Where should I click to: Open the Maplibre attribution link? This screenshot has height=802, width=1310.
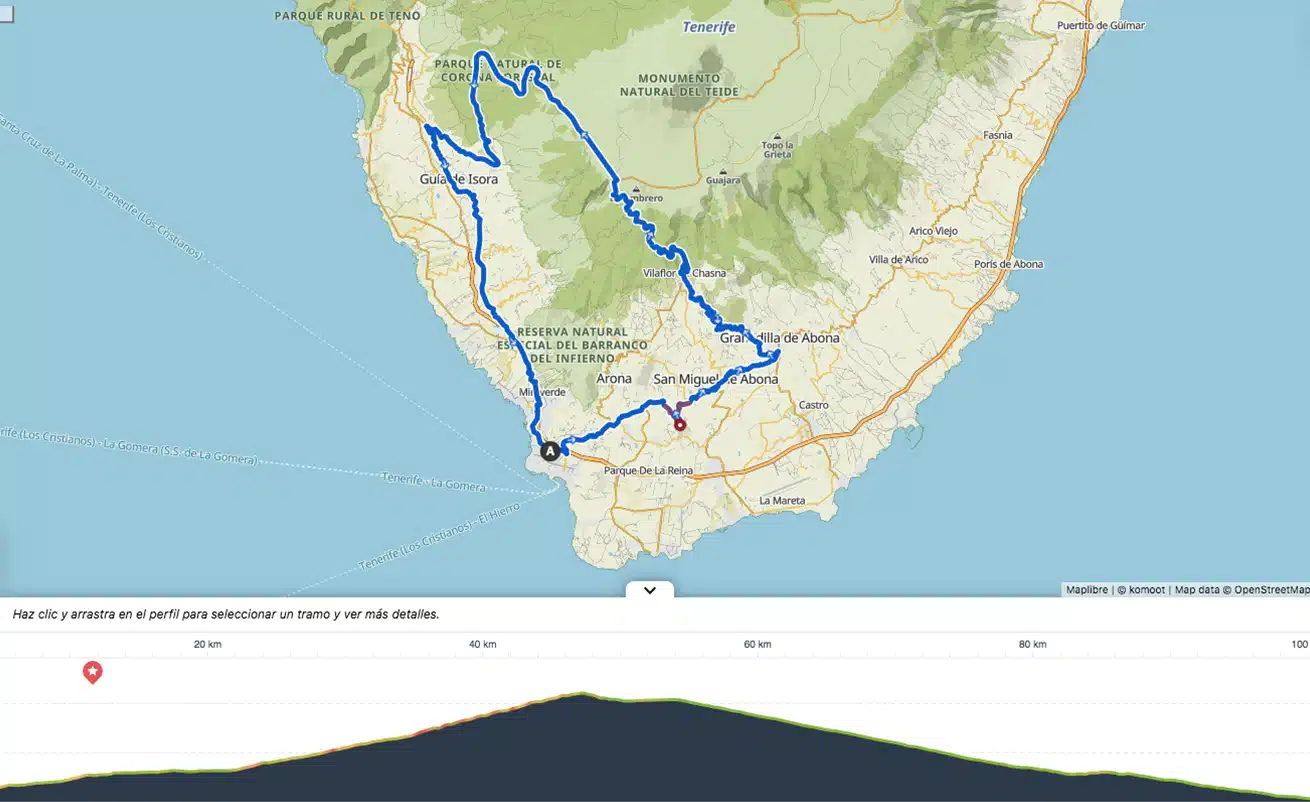1086,590
